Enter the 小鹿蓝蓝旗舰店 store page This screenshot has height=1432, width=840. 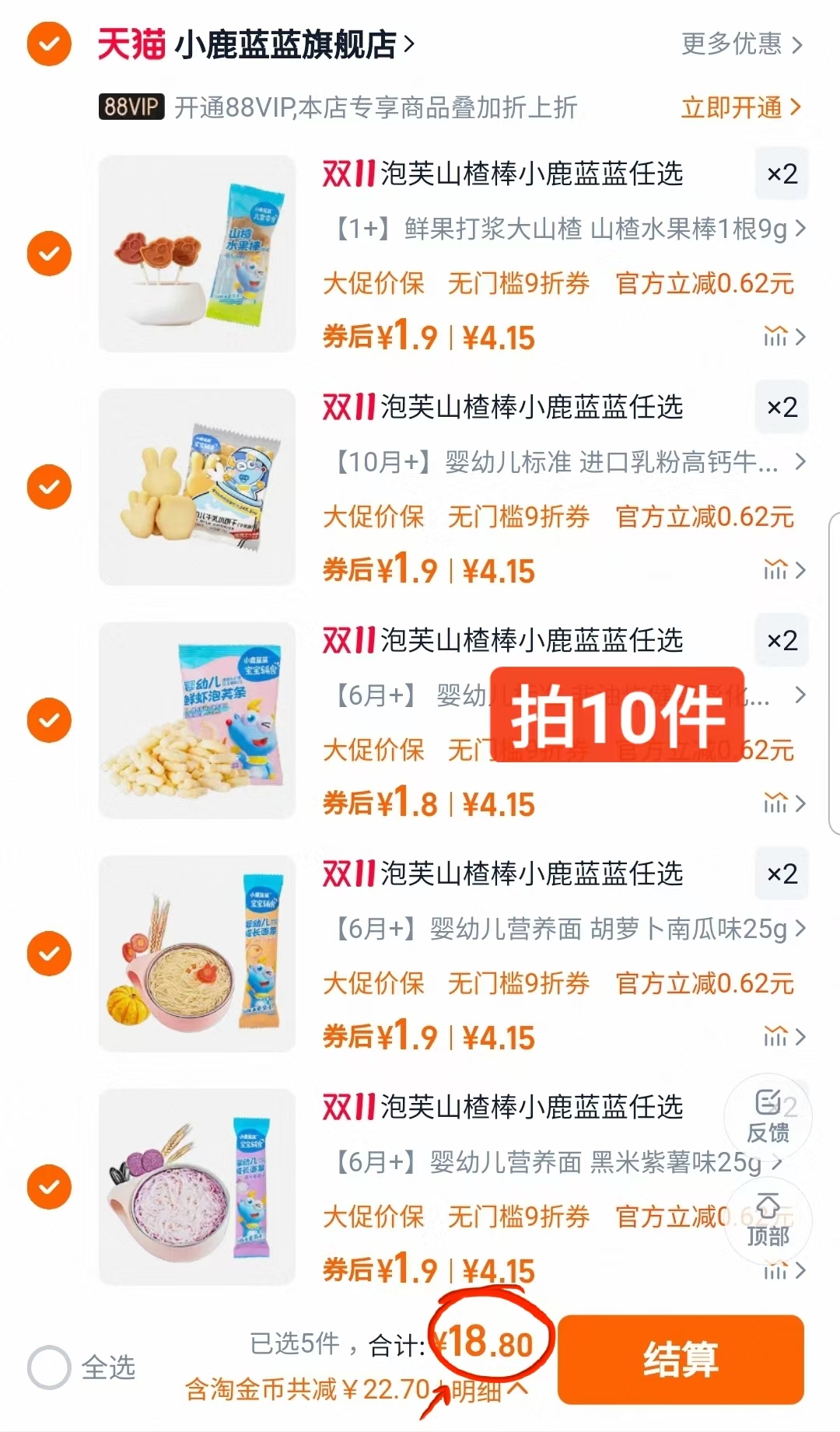coord(288,43)
